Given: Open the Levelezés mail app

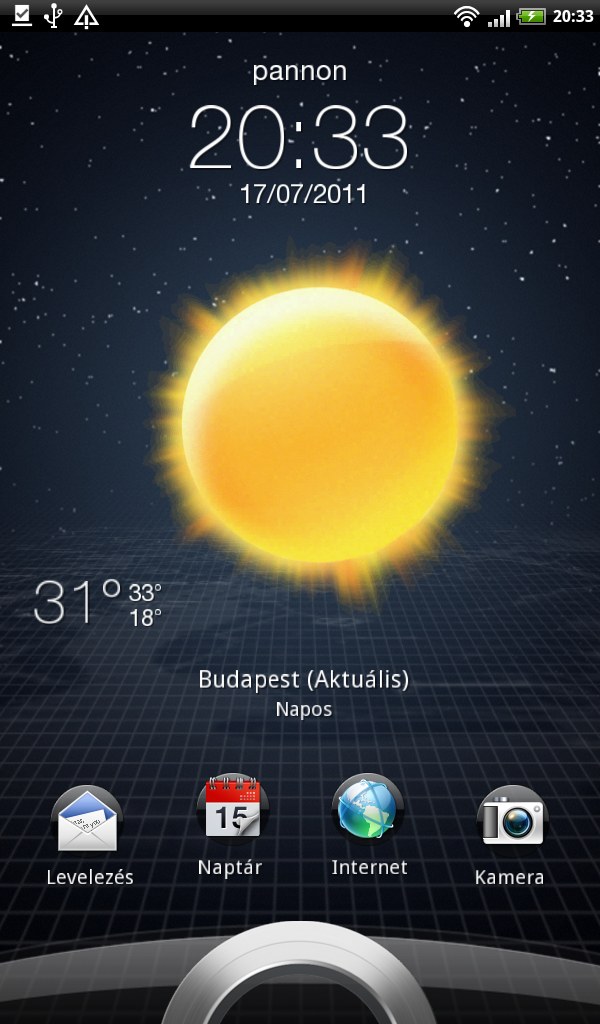Looking at the screenshot, I should point(88,821).
